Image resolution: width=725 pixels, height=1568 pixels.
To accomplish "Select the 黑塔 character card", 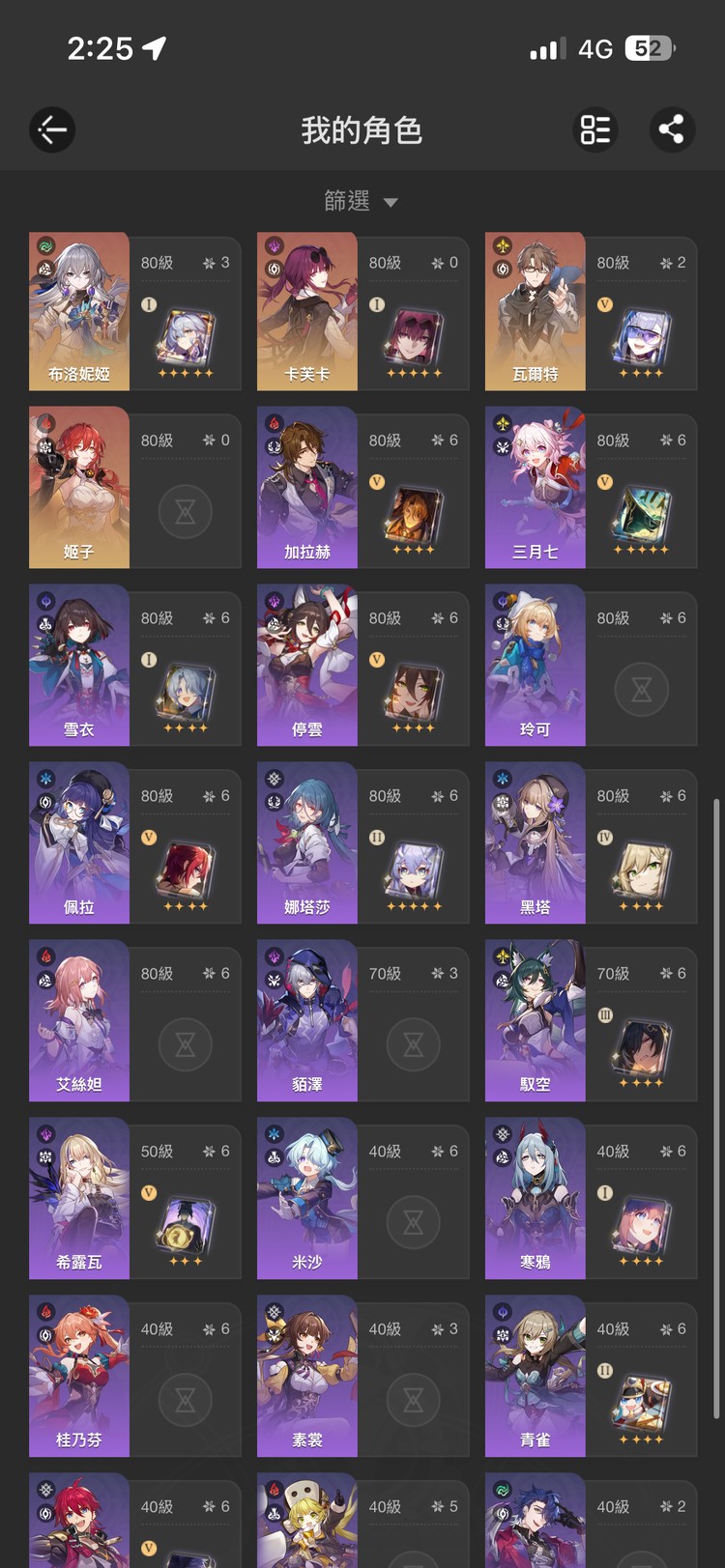I will (591, 844).
